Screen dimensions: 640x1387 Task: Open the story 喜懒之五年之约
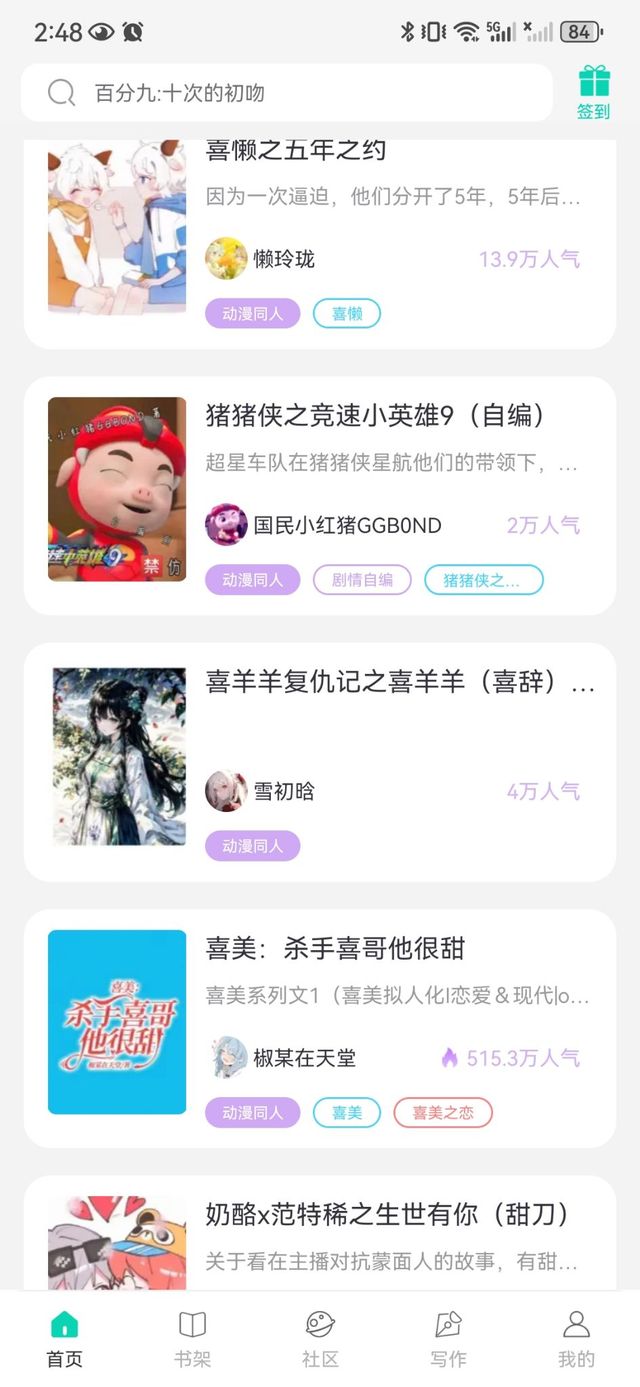(x=296, y=152)
